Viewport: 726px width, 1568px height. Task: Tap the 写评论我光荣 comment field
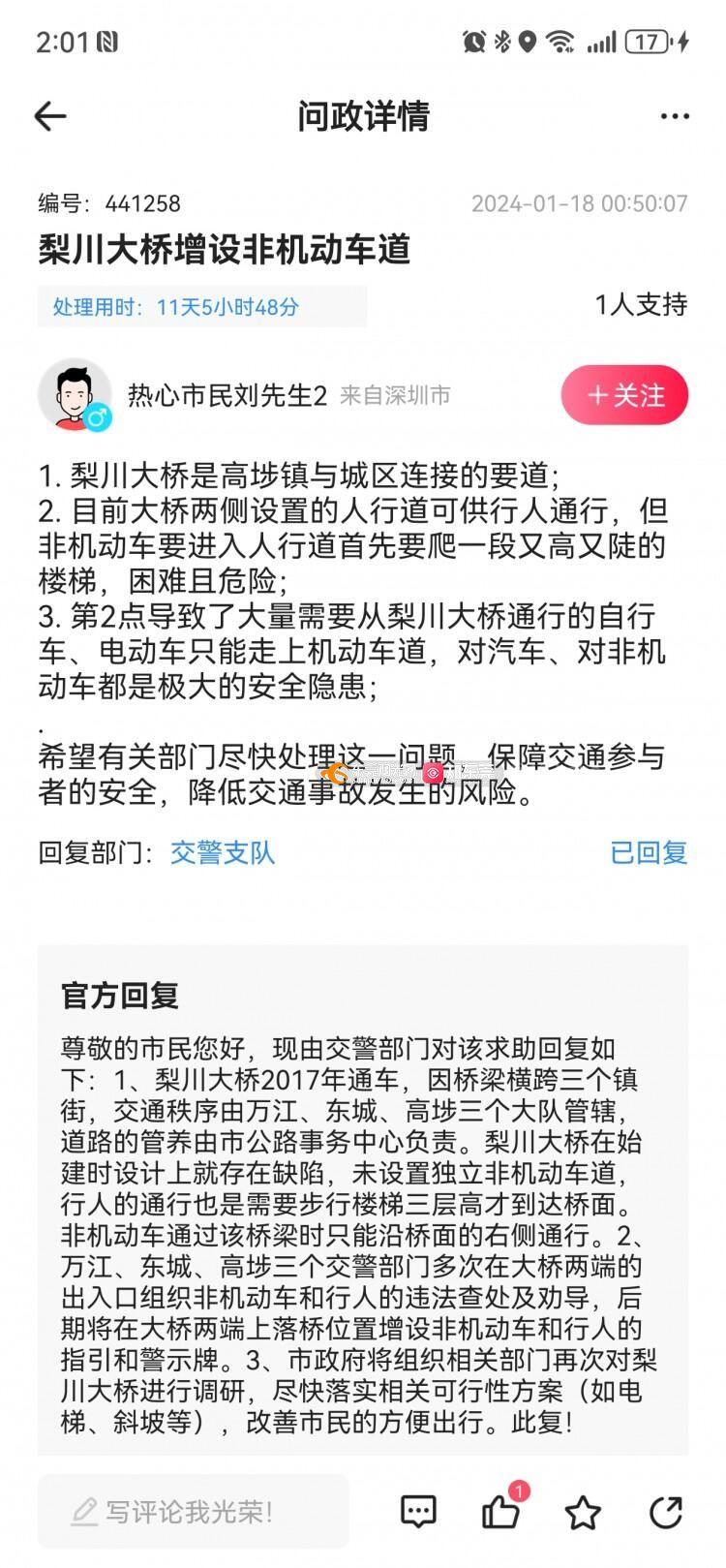tap(193, 1511)
